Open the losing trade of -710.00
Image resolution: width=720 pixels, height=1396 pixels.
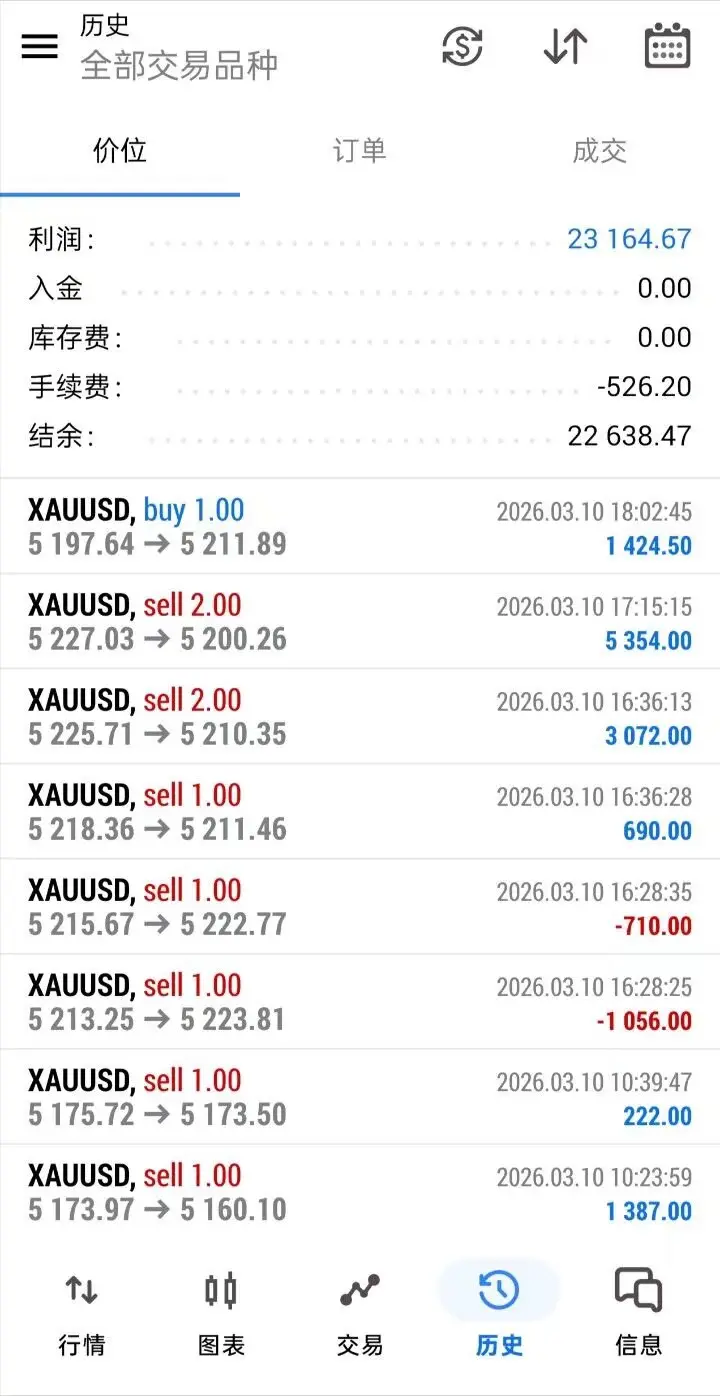pos(360,907)
